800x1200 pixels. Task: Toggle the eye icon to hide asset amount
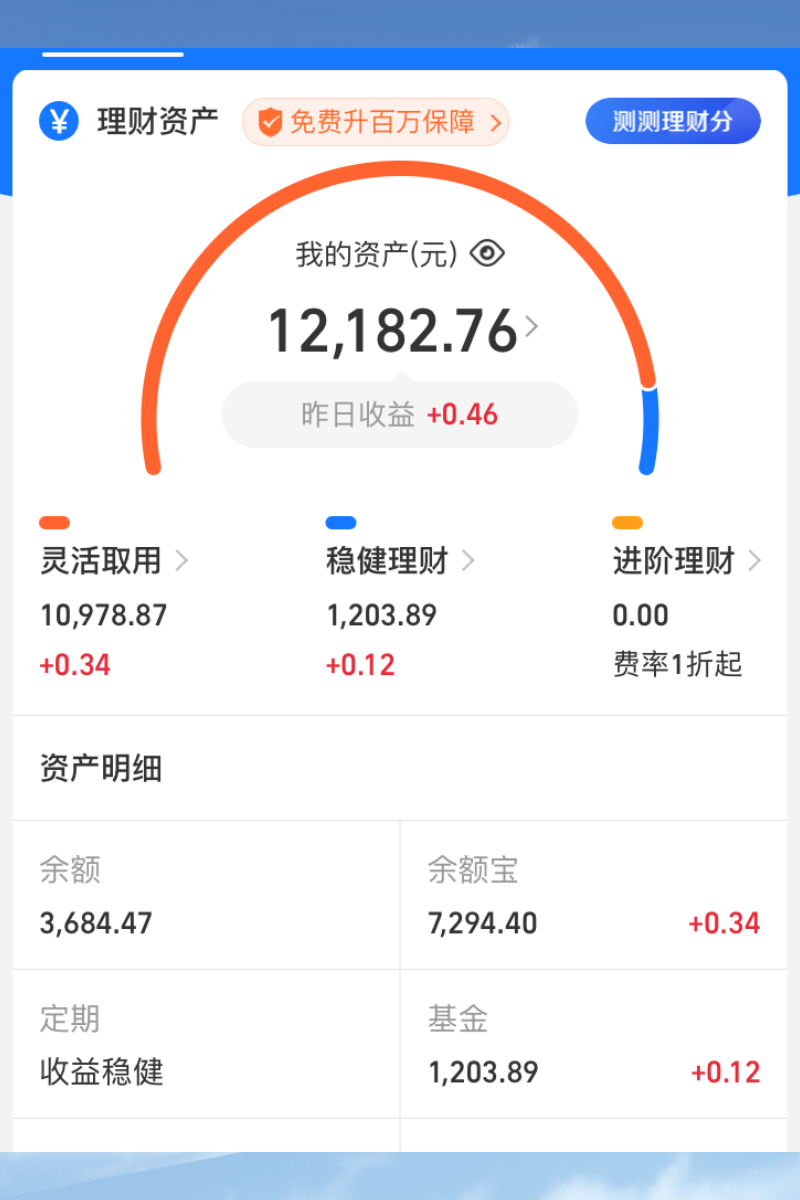coord(489,254)
